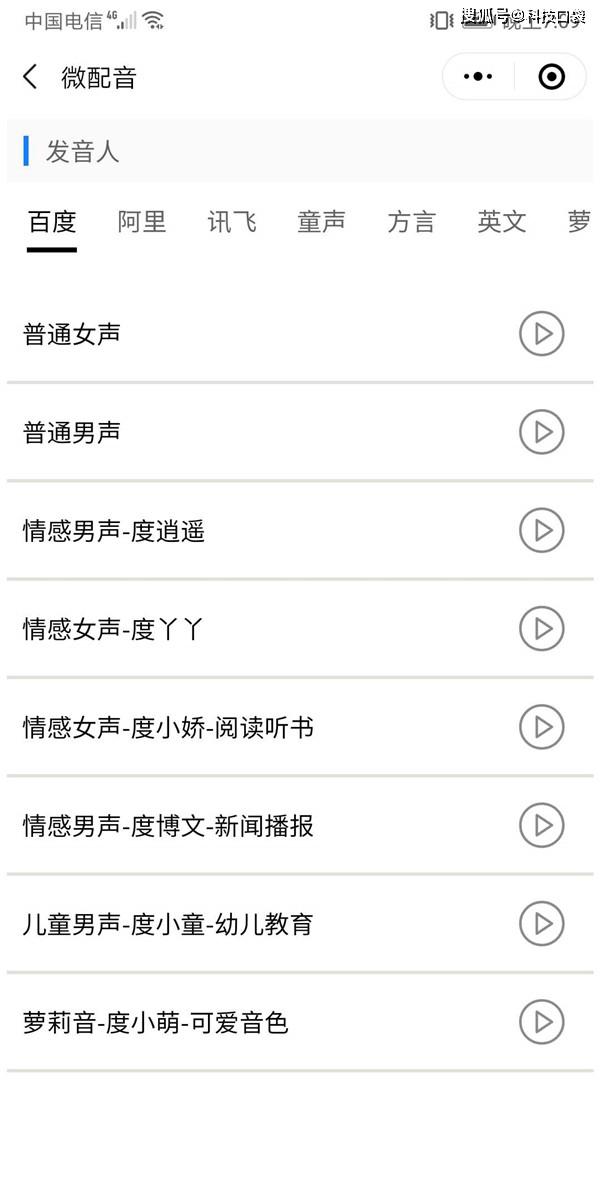
Task: Play the 普通女声 voice sample
Action: [x=542, y=334]
